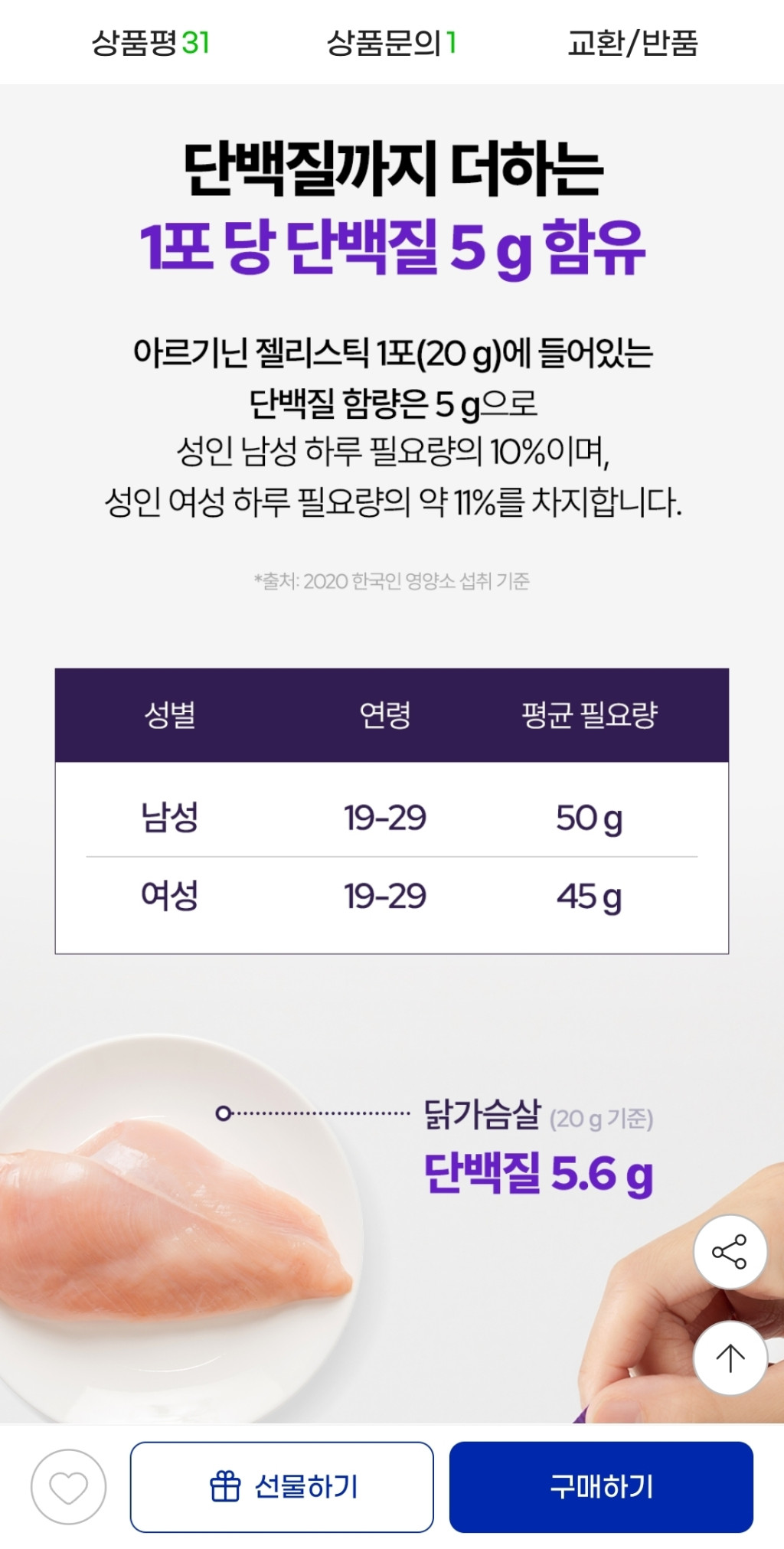The image size is (784, 1549).
Task: Tap the 선물하기 gift button
Action: click(282, 1487)
